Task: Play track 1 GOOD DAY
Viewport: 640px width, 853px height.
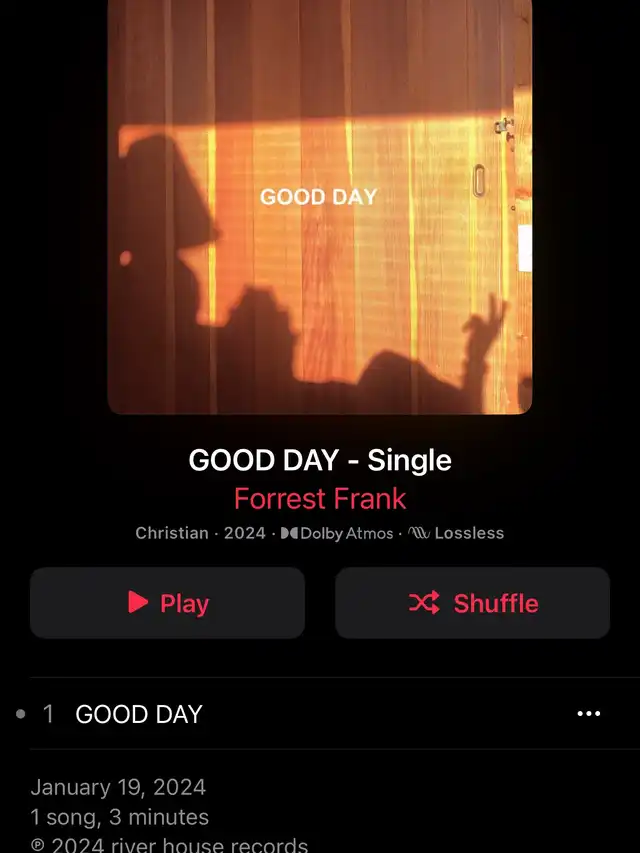Action: coord(140,714)
